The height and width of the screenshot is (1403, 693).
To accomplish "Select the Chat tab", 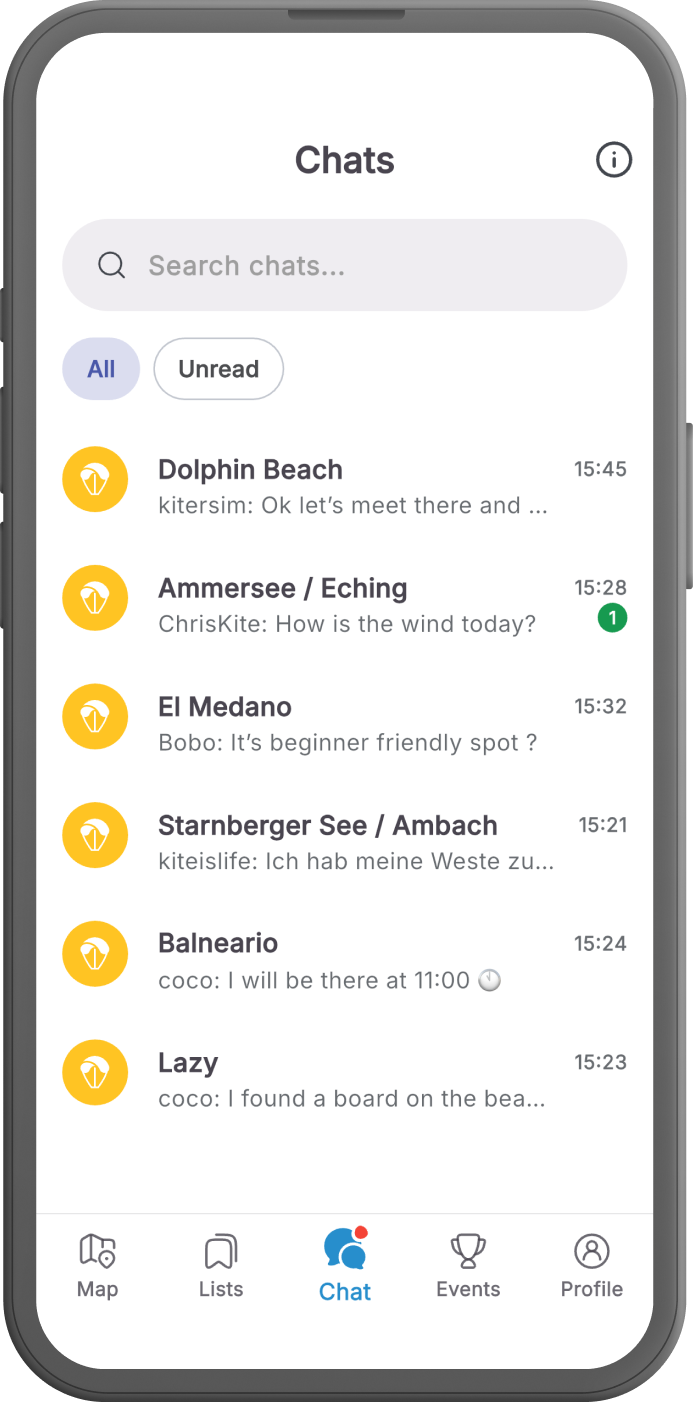I will point(345,1266).
